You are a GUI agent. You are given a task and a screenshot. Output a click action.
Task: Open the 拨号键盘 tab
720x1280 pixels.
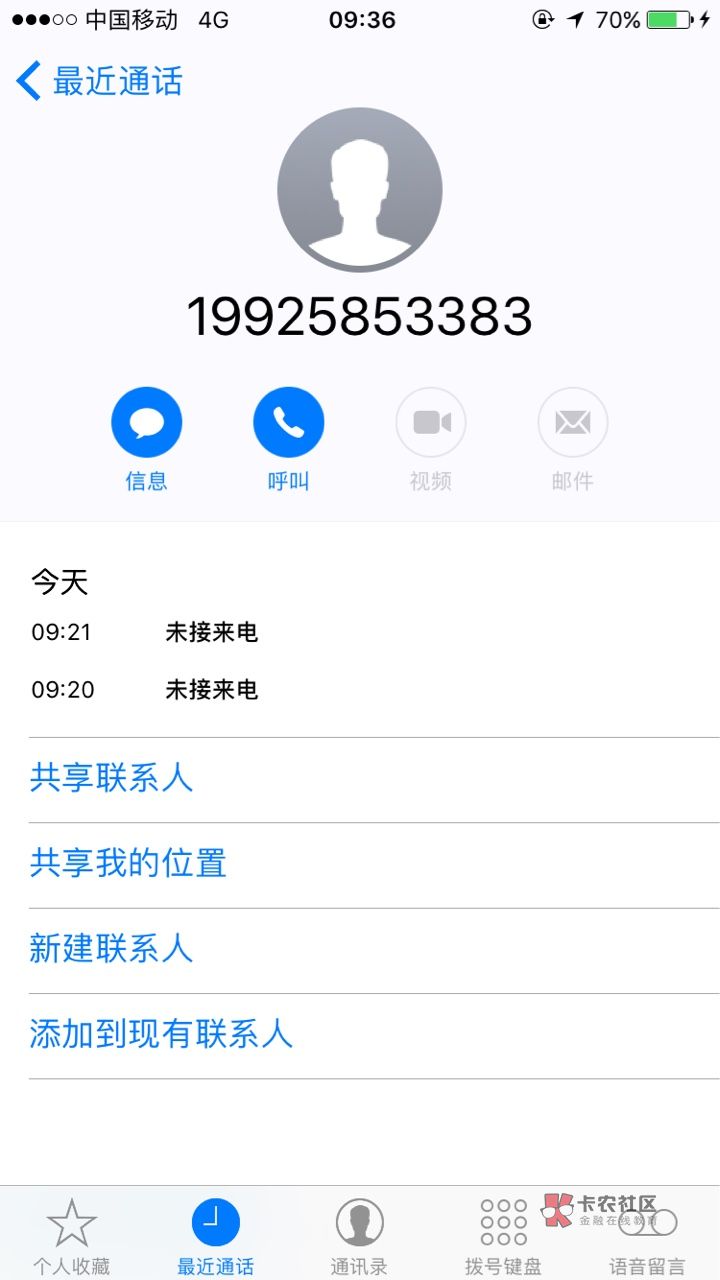pos(503,1236)
